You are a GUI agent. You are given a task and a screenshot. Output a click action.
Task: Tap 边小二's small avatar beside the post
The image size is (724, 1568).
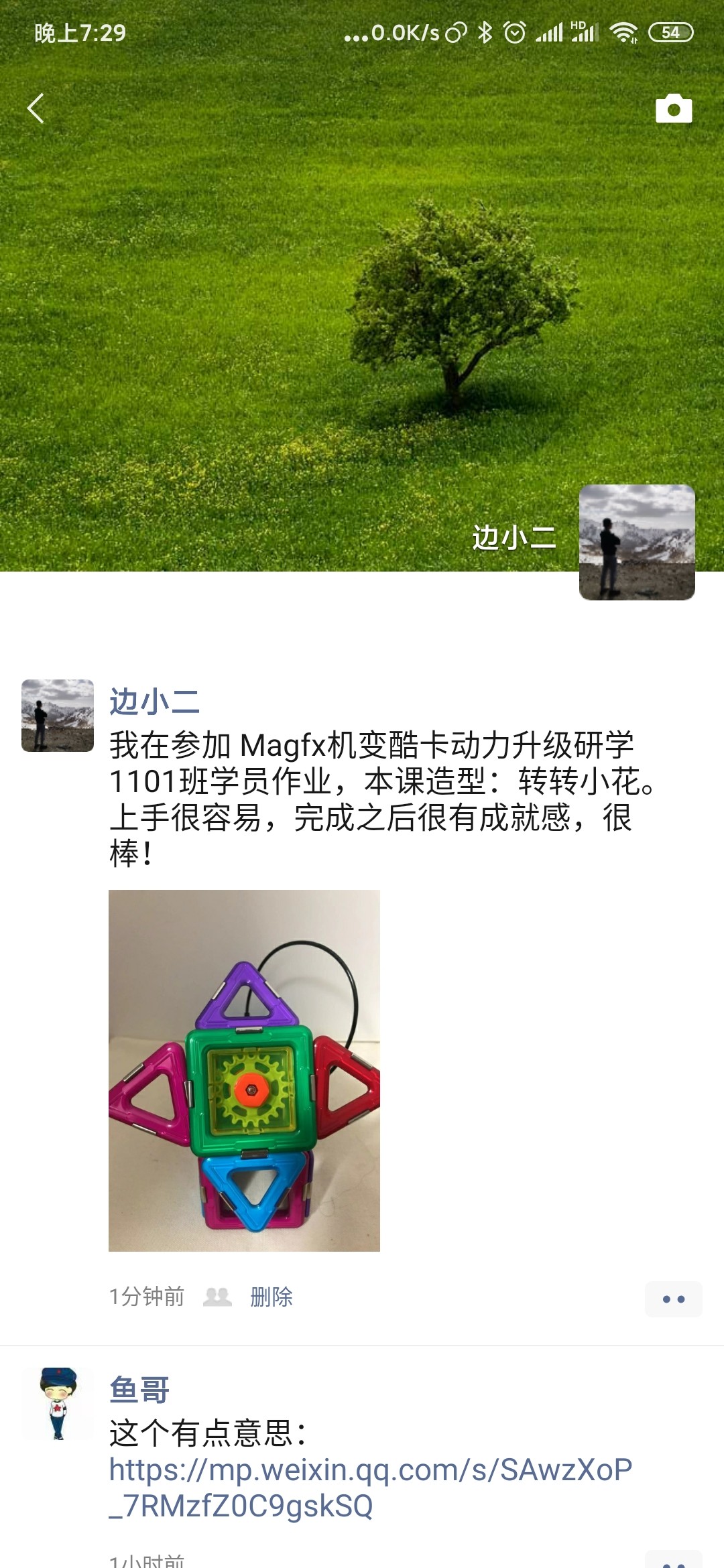tap(58, 716)
